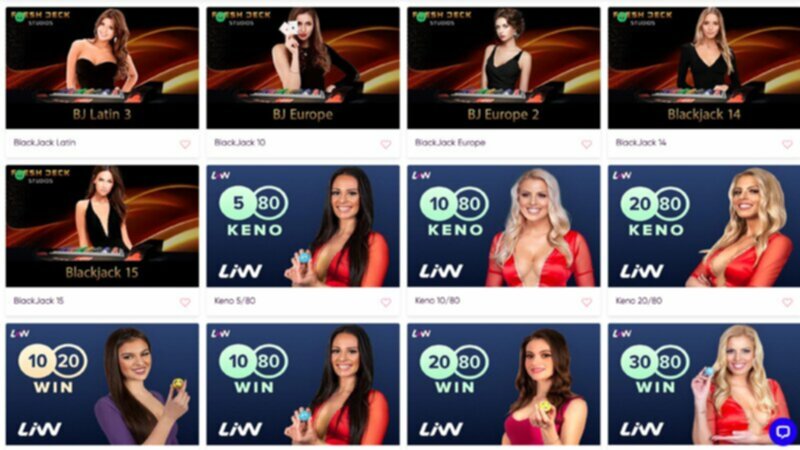Like BlackJack 15 with the heart icon
The height and width of the screenshot is (450, 800).
coord(185,302)
